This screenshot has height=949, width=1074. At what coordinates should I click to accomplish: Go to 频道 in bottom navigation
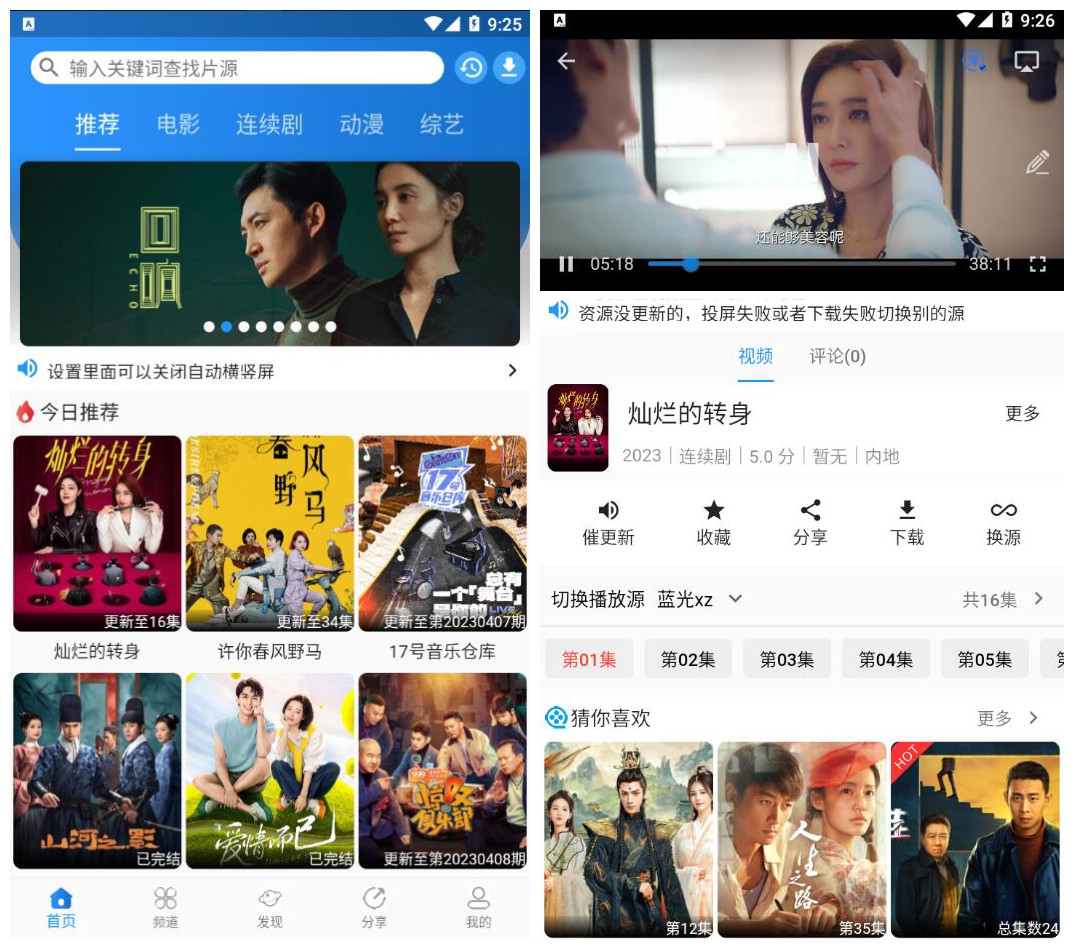165,907
